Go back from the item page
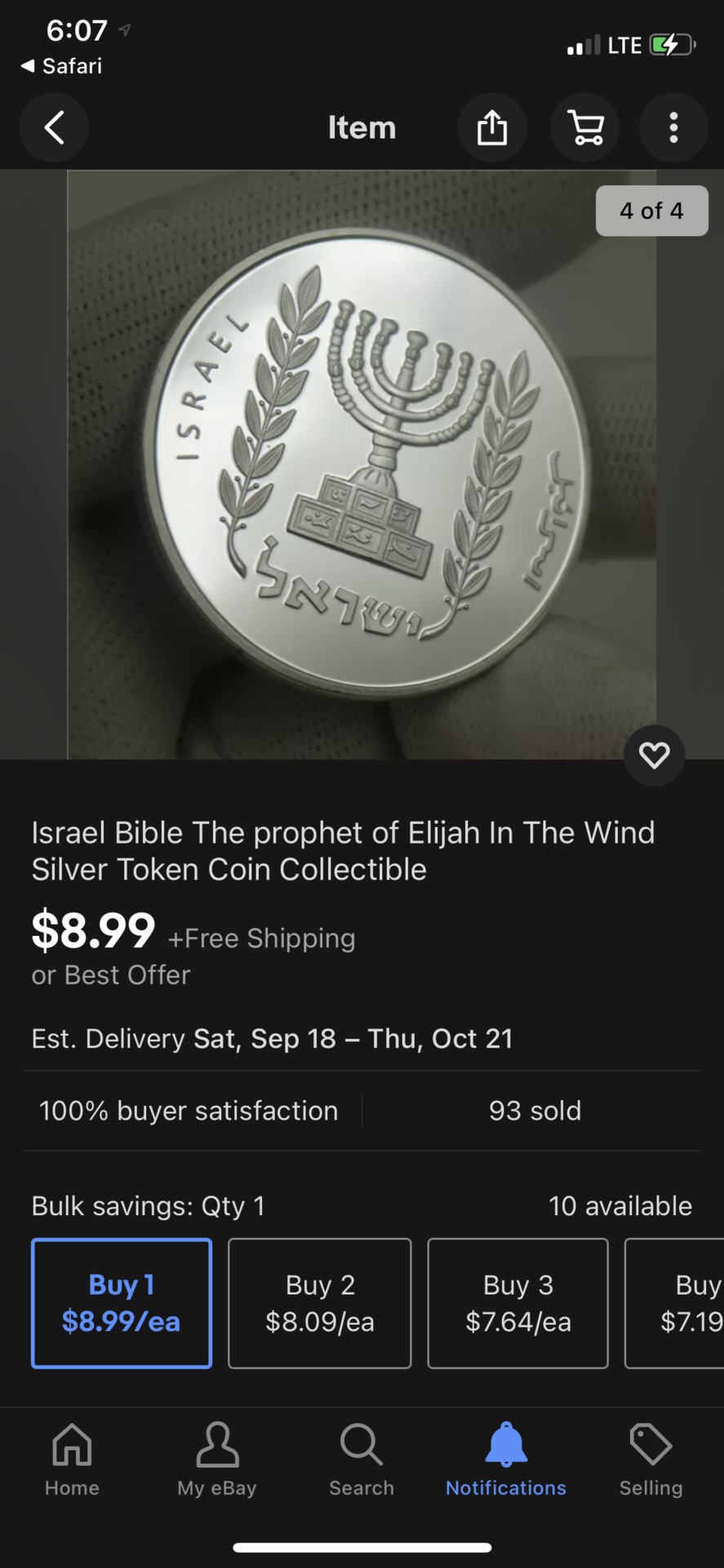The width and height of the screenshot is (724, 1568). 54,128
